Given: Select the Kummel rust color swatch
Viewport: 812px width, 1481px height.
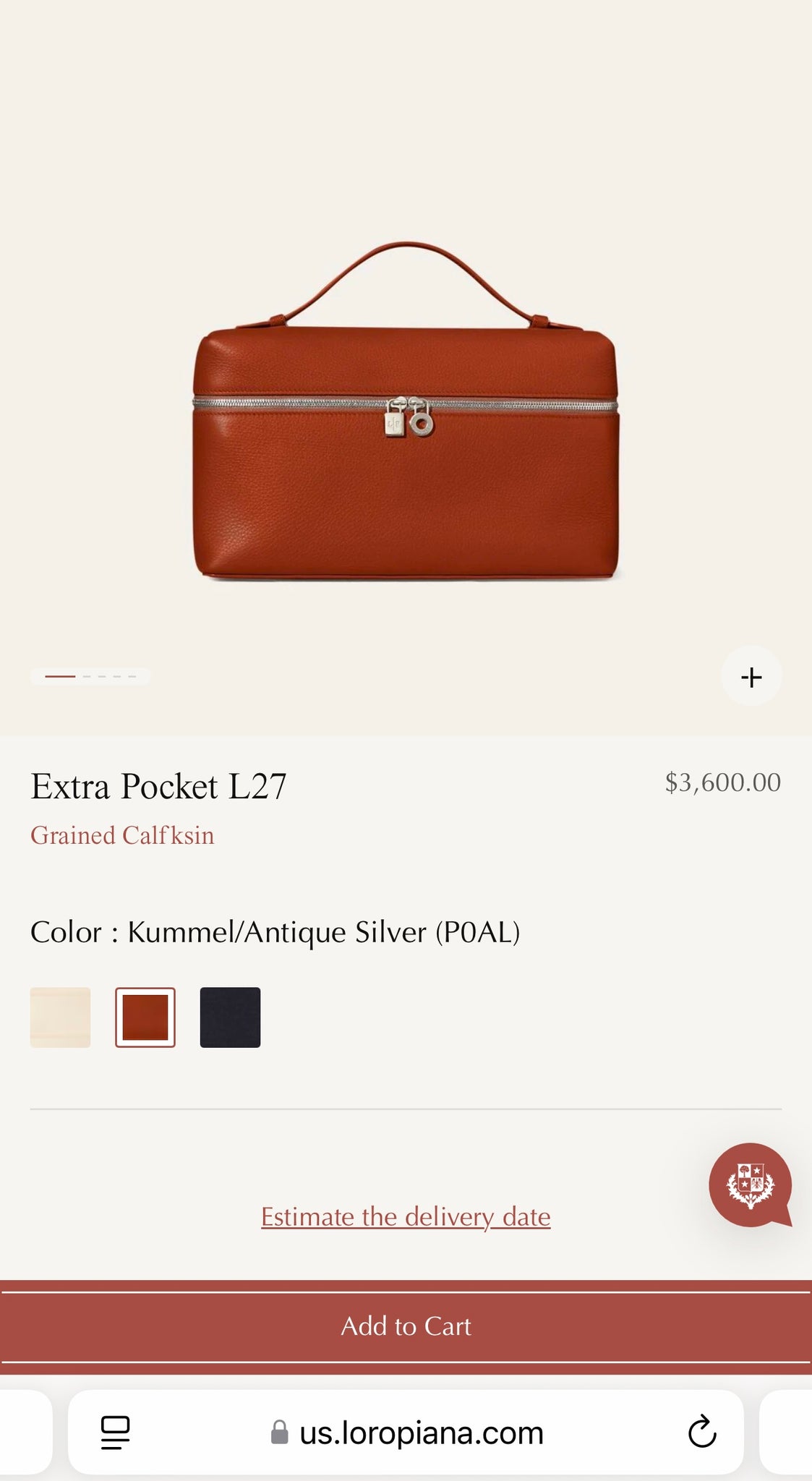Looking at the screenshot, I should [x=145, y=1017].
